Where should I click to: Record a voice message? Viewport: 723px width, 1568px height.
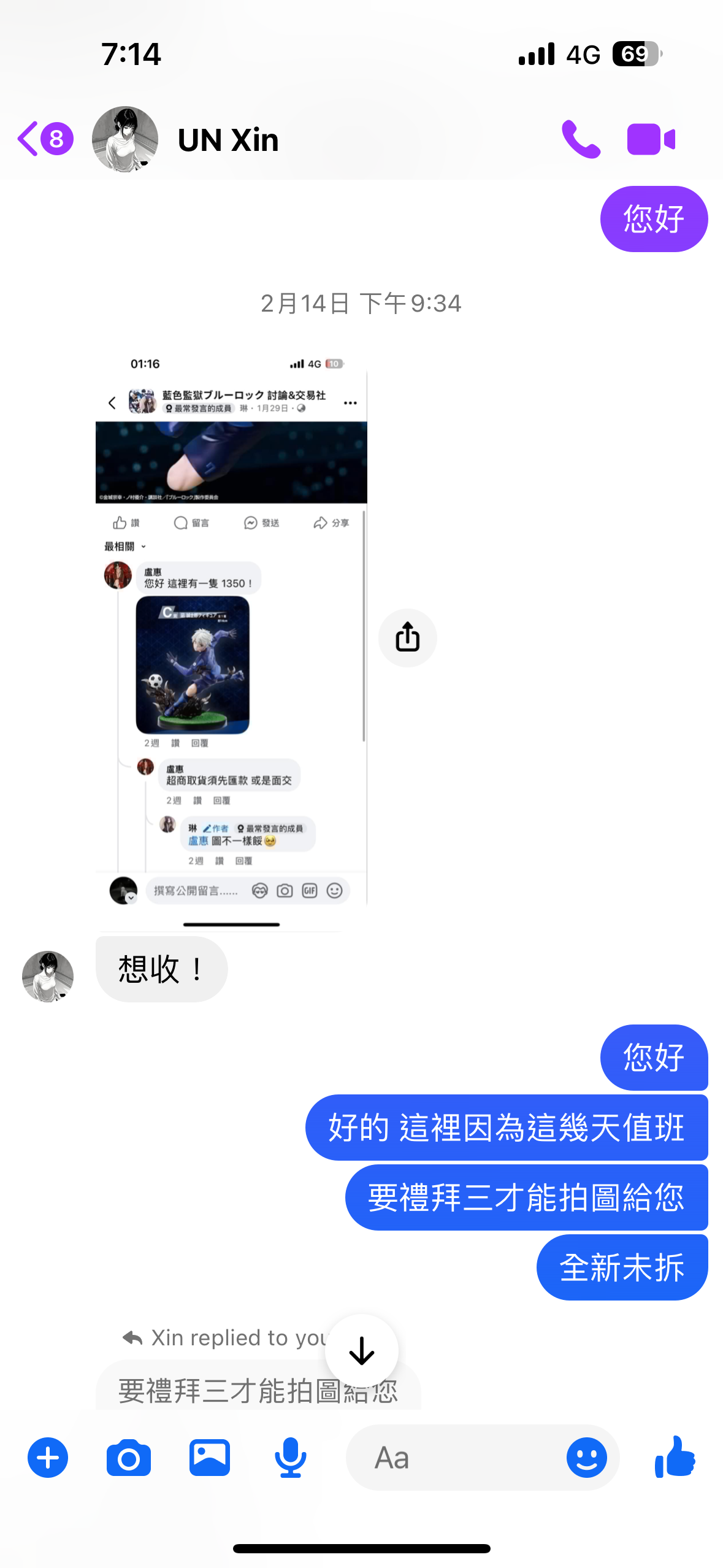pyautogui.click(x=290, y=1458)
